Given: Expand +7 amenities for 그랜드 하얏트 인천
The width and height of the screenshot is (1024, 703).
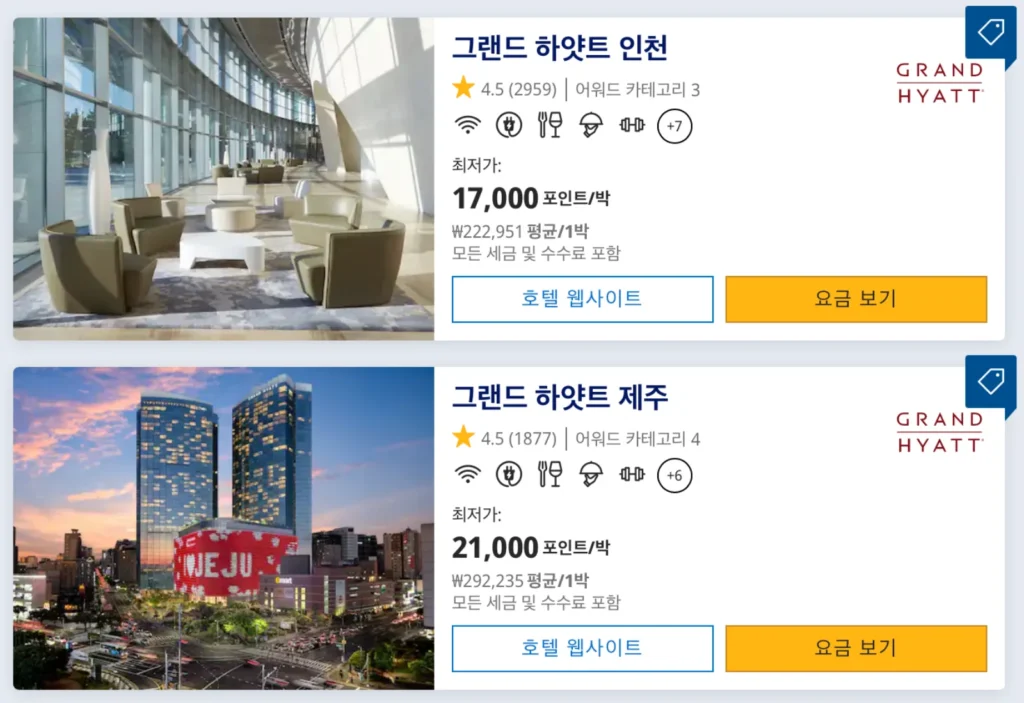Looking at the screenshot, I should pyautogui.click(x=675, y=126).
